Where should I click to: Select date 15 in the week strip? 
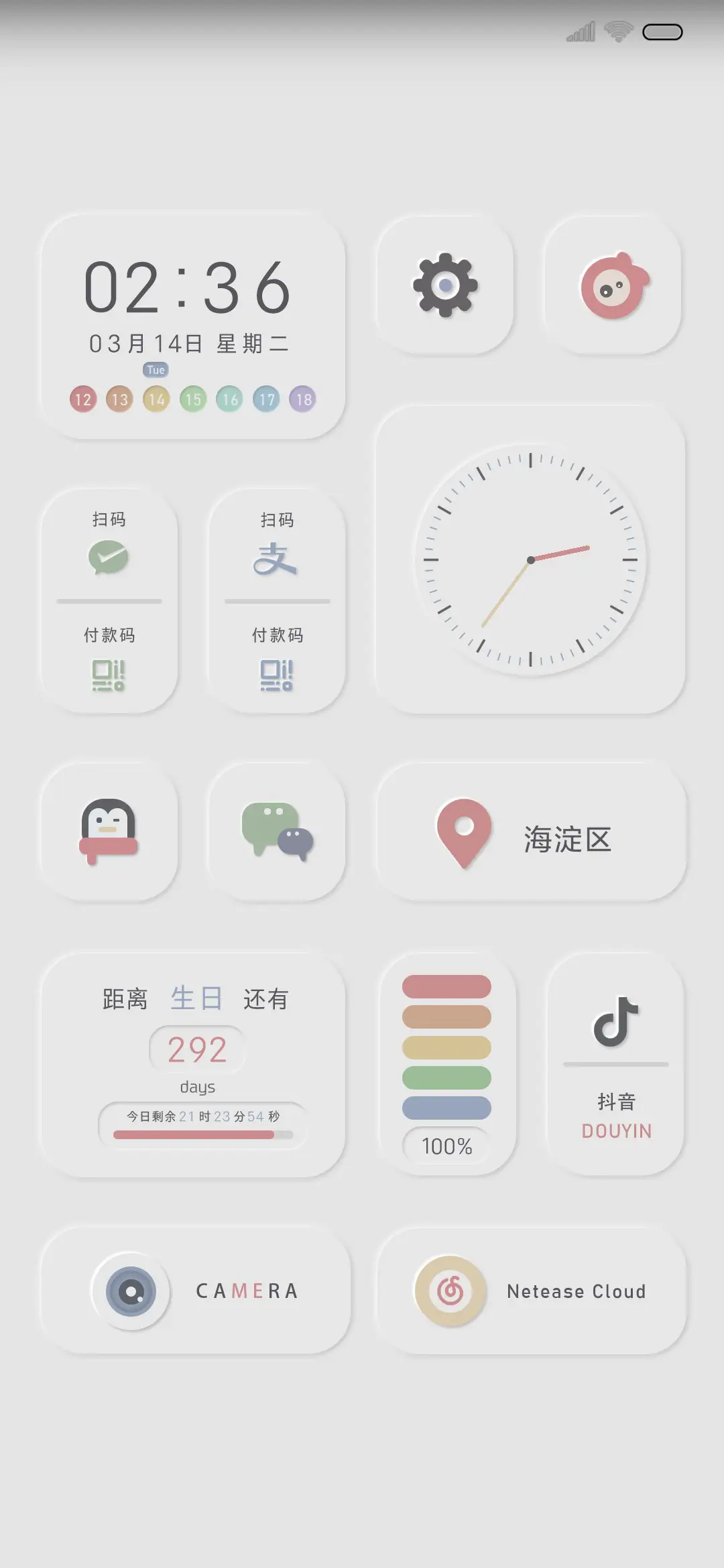(x=193, y=399)
